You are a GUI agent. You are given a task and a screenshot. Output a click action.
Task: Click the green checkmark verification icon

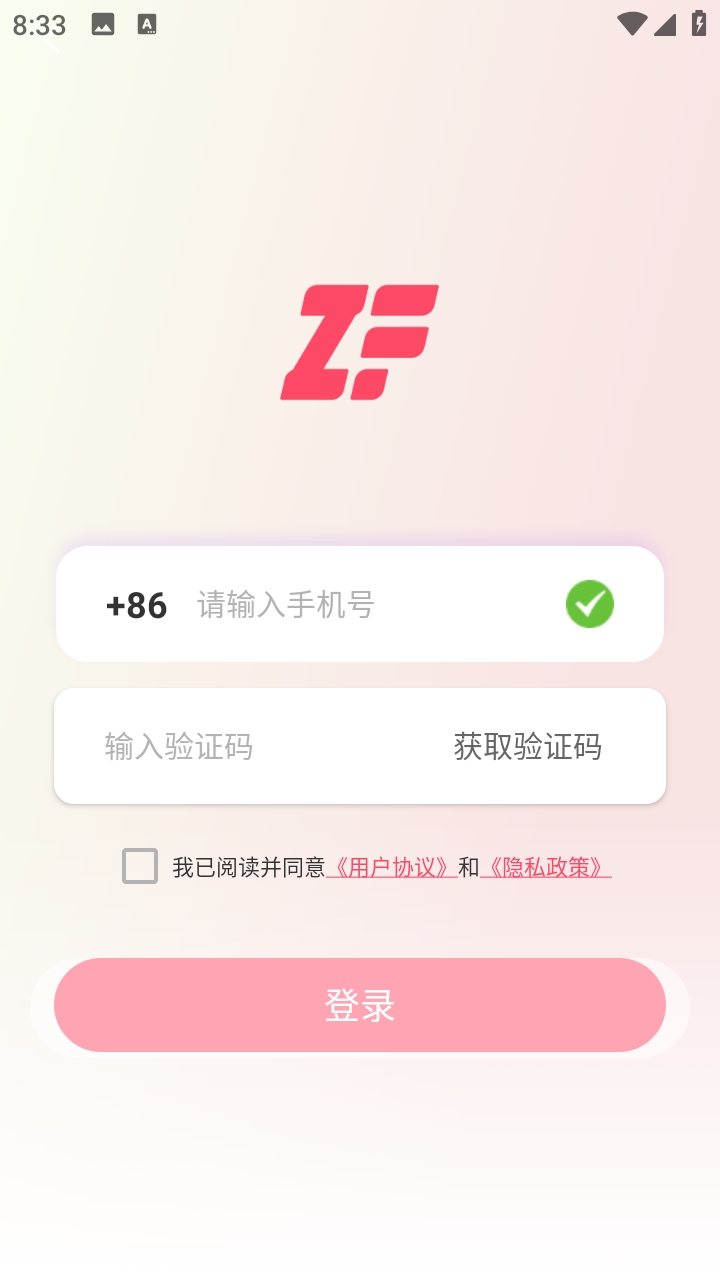(x=589, y=604)
